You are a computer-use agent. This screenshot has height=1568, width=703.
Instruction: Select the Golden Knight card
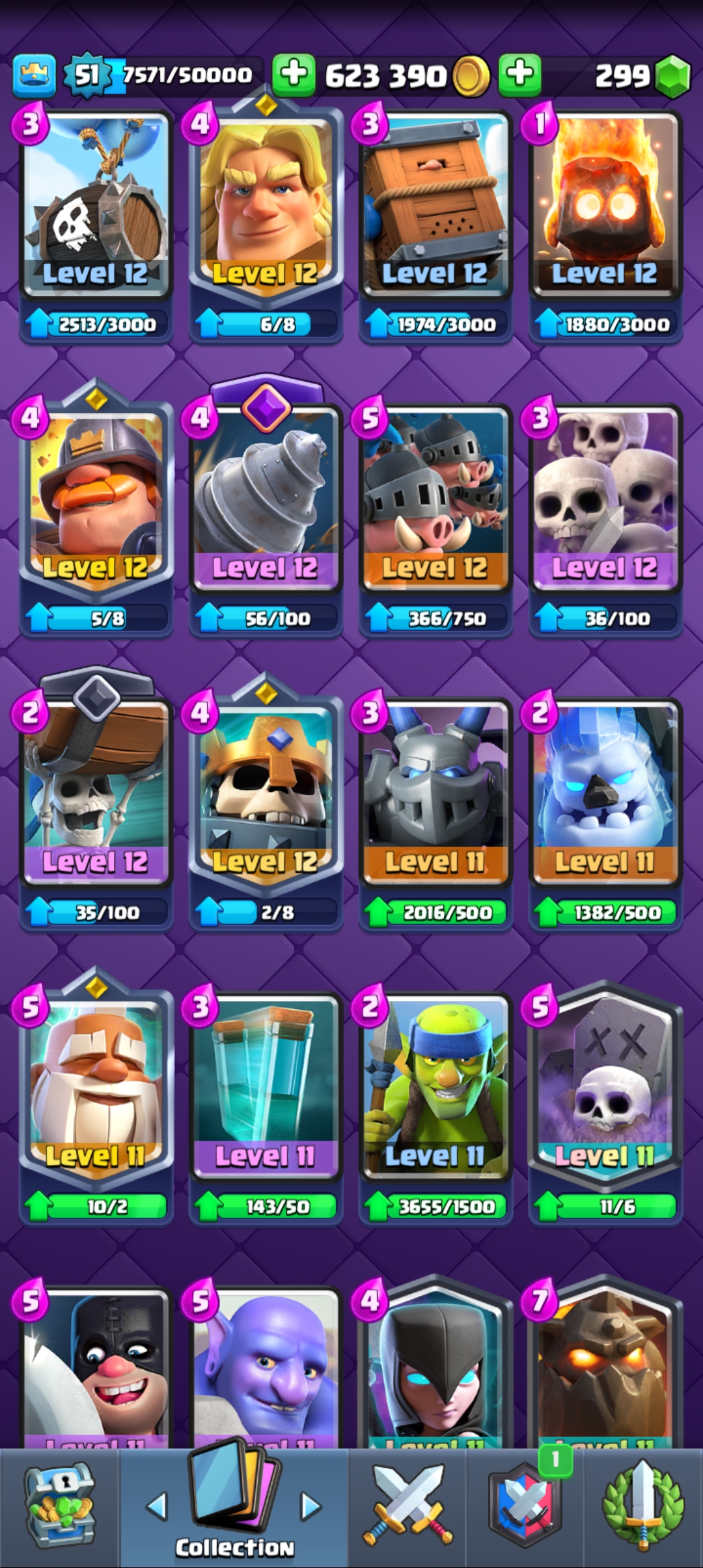[x=266, y=221]
